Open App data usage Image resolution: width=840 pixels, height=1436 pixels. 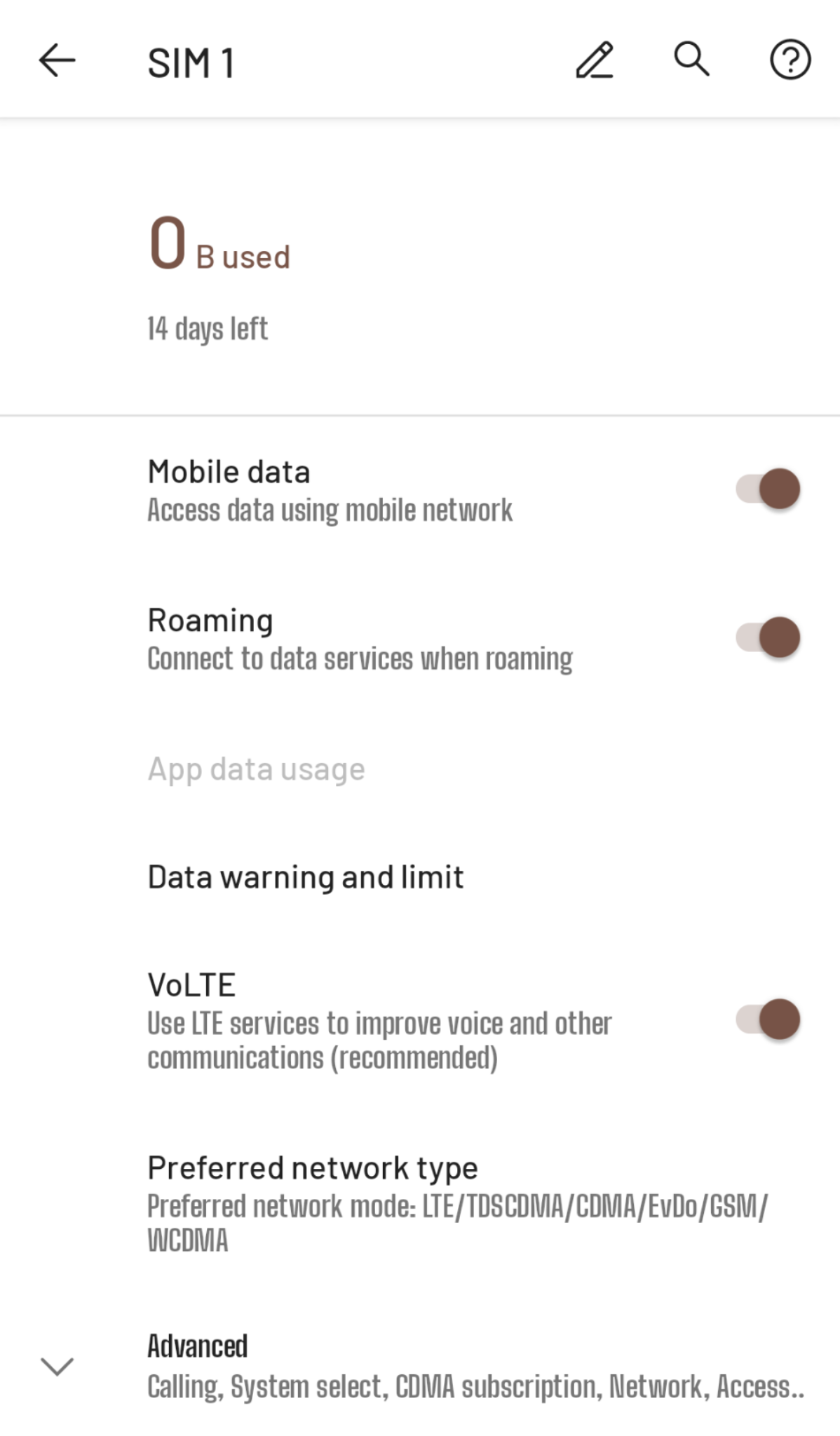pyautogui.click(x=255, y=768)
